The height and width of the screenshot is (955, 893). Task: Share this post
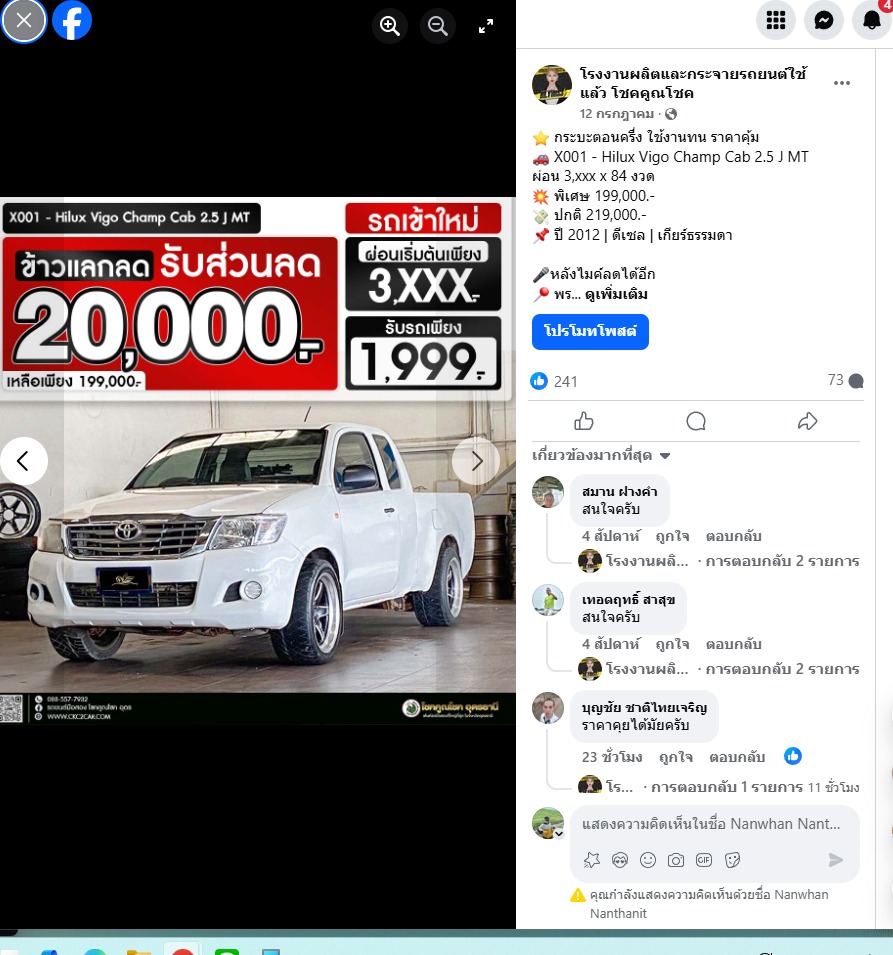[x=808, y=421]
